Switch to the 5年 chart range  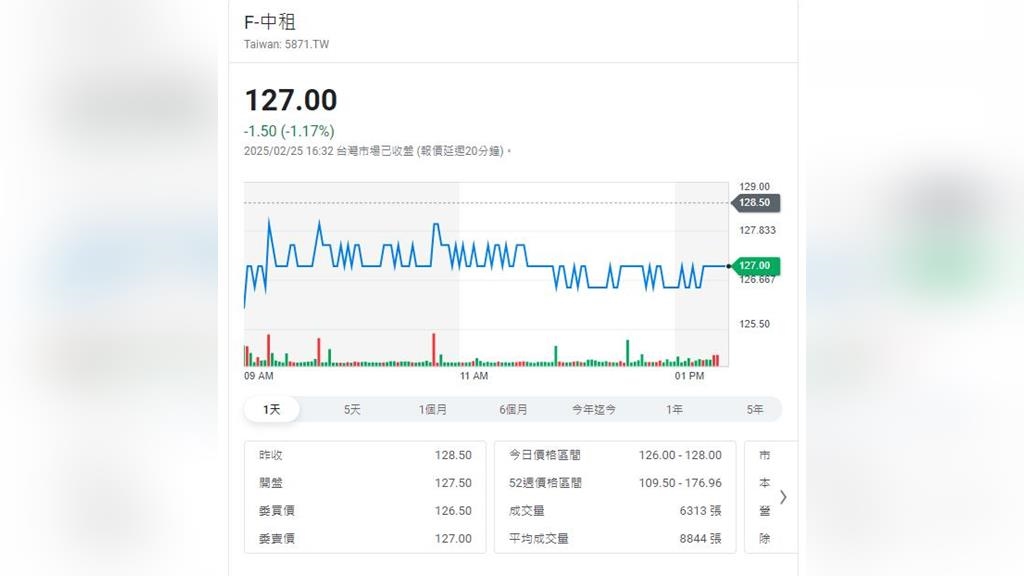coord(755,409)
